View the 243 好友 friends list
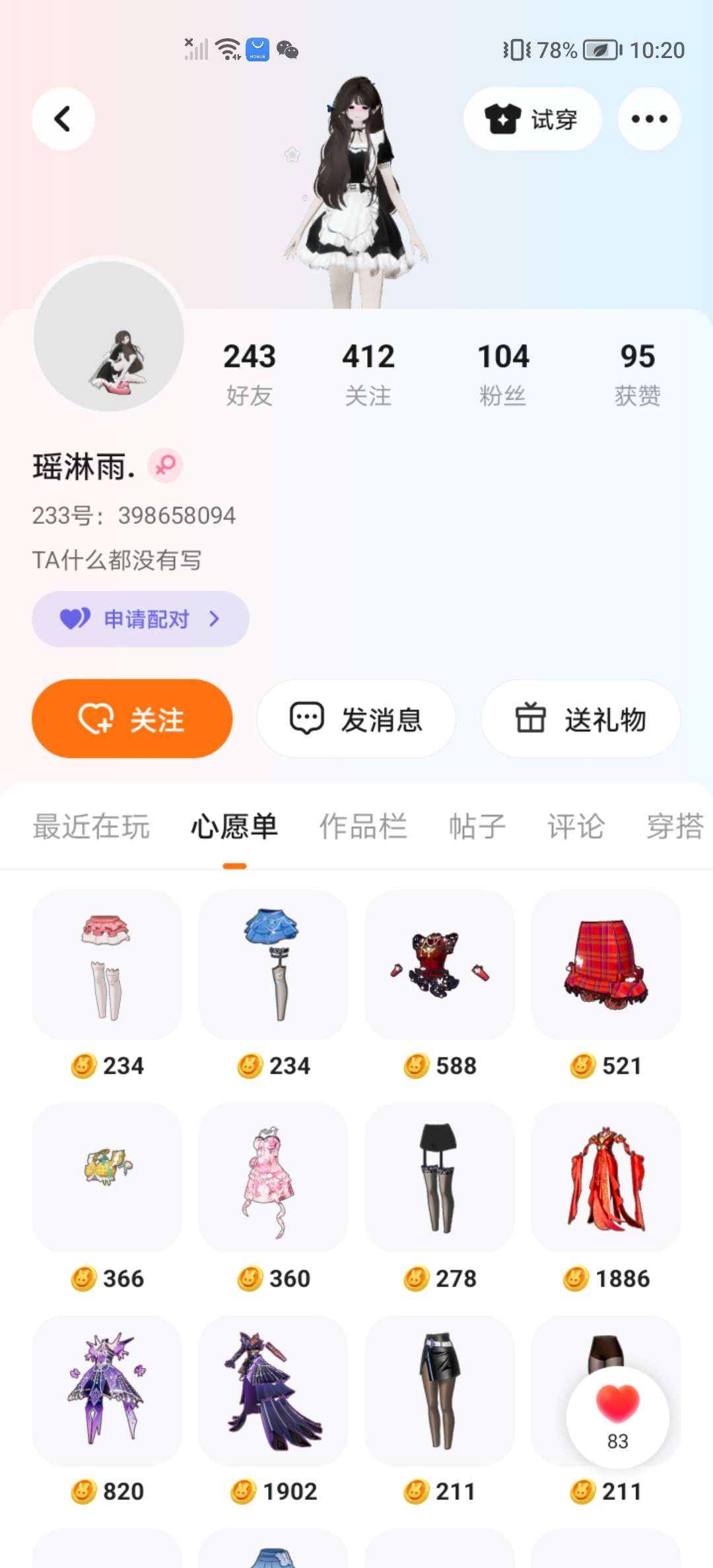The width and height of the screenshot is (713, 1568). pyautogui.click(x=249, y=374)
